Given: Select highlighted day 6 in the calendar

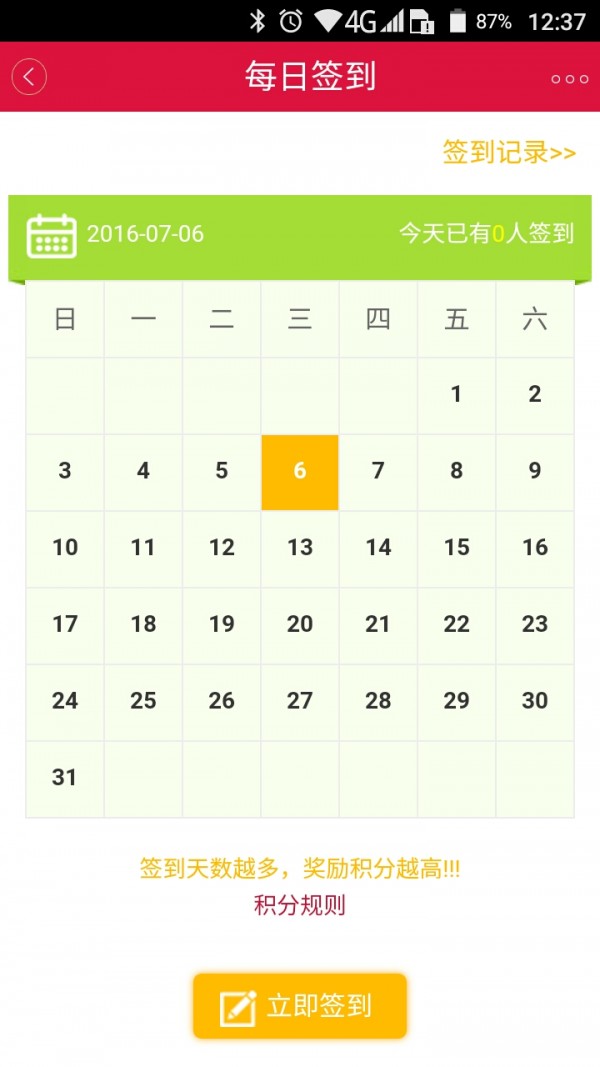Looking at the screenshot, I should pyautogui.click(x=300, y=472).
